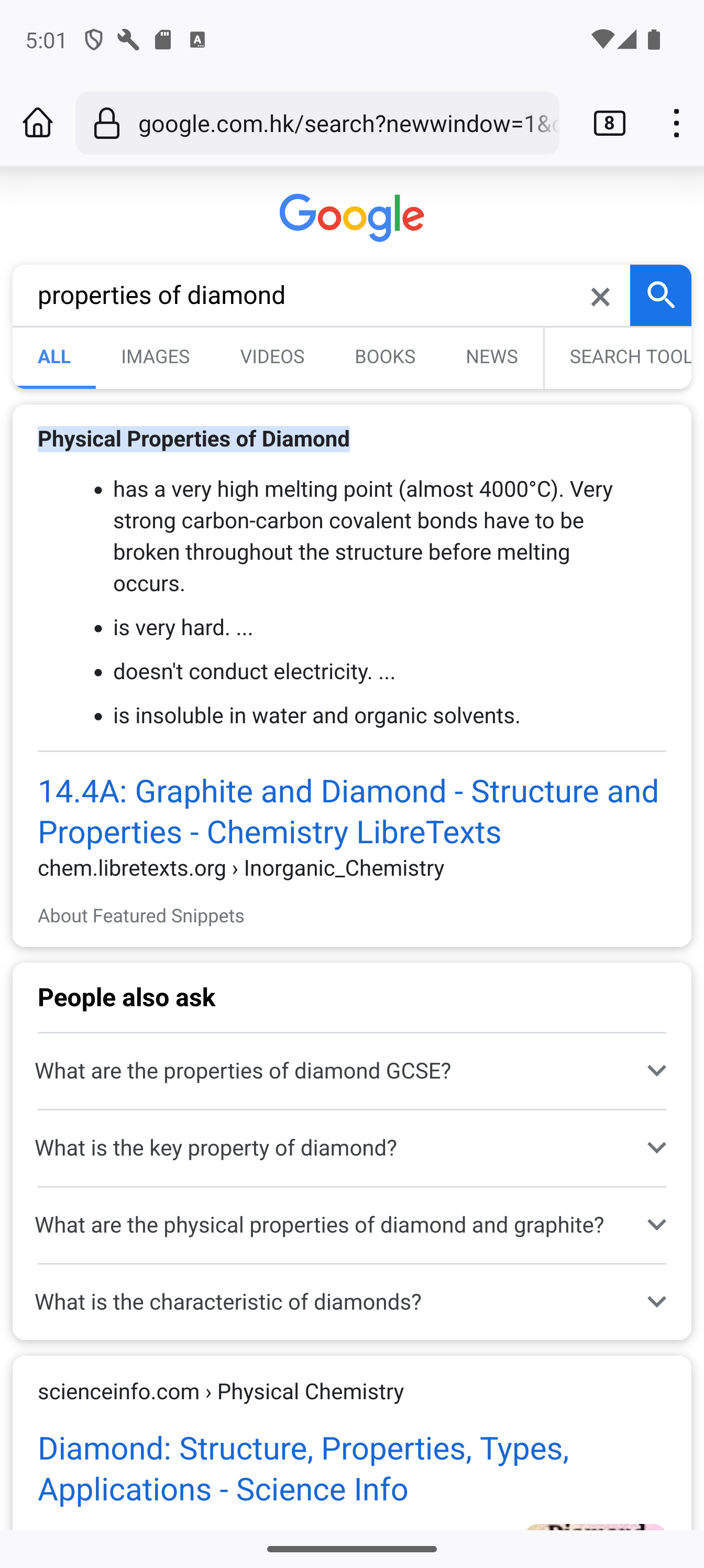The height and width of the screenshot is (1568, 704).
Task: Open the Chemistry LibreTexts Graphite and Diamond result
Action: [x=348, y=811]
